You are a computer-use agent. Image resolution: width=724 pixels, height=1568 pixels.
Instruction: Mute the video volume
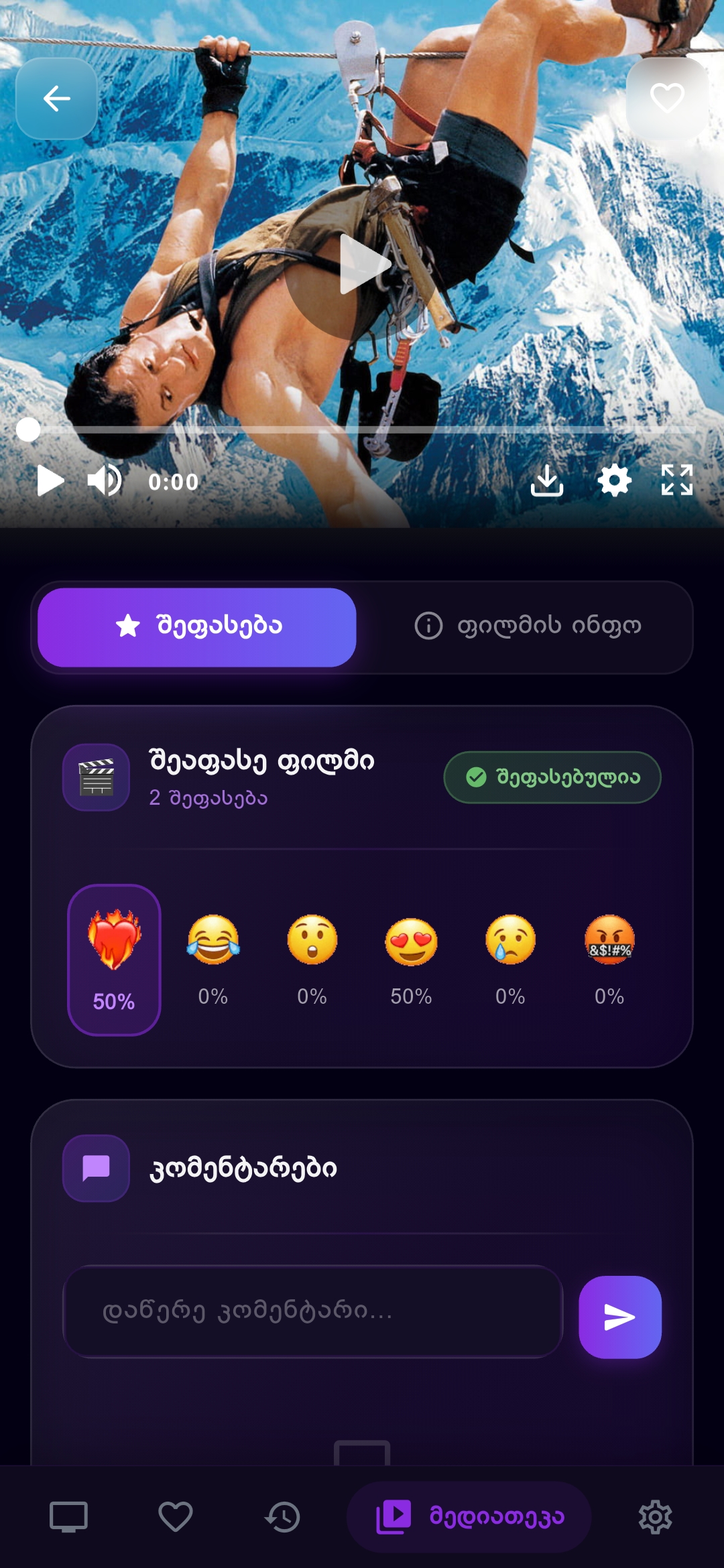[x=105, y=480]
